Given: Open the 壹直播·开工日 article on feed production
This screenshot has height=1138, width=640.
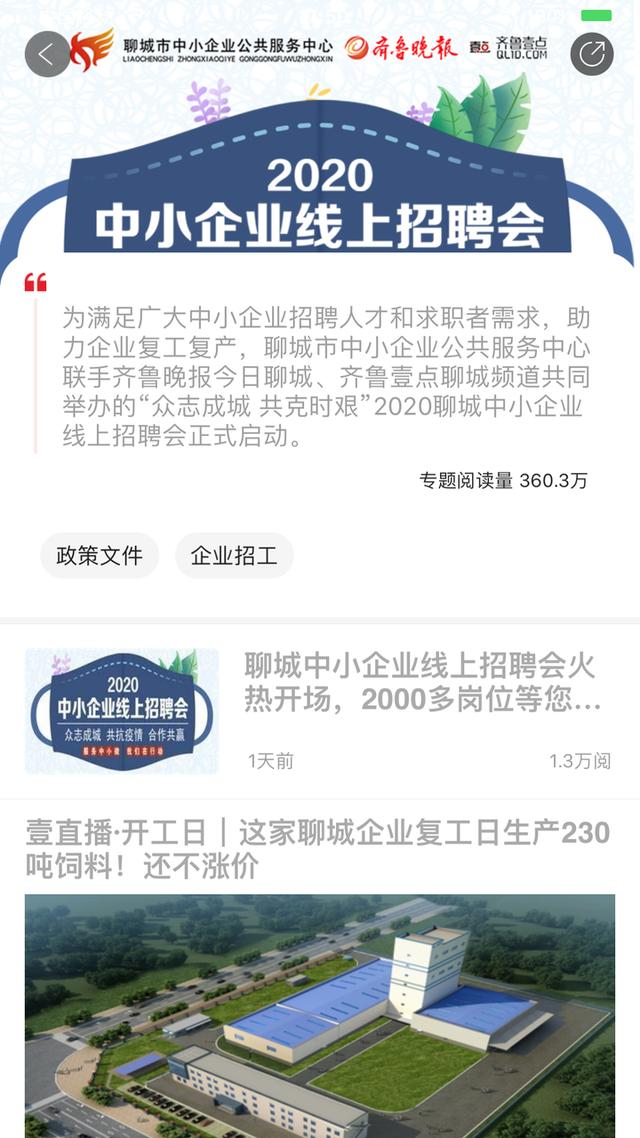Looking at the screenshot, I should point(318,849).
